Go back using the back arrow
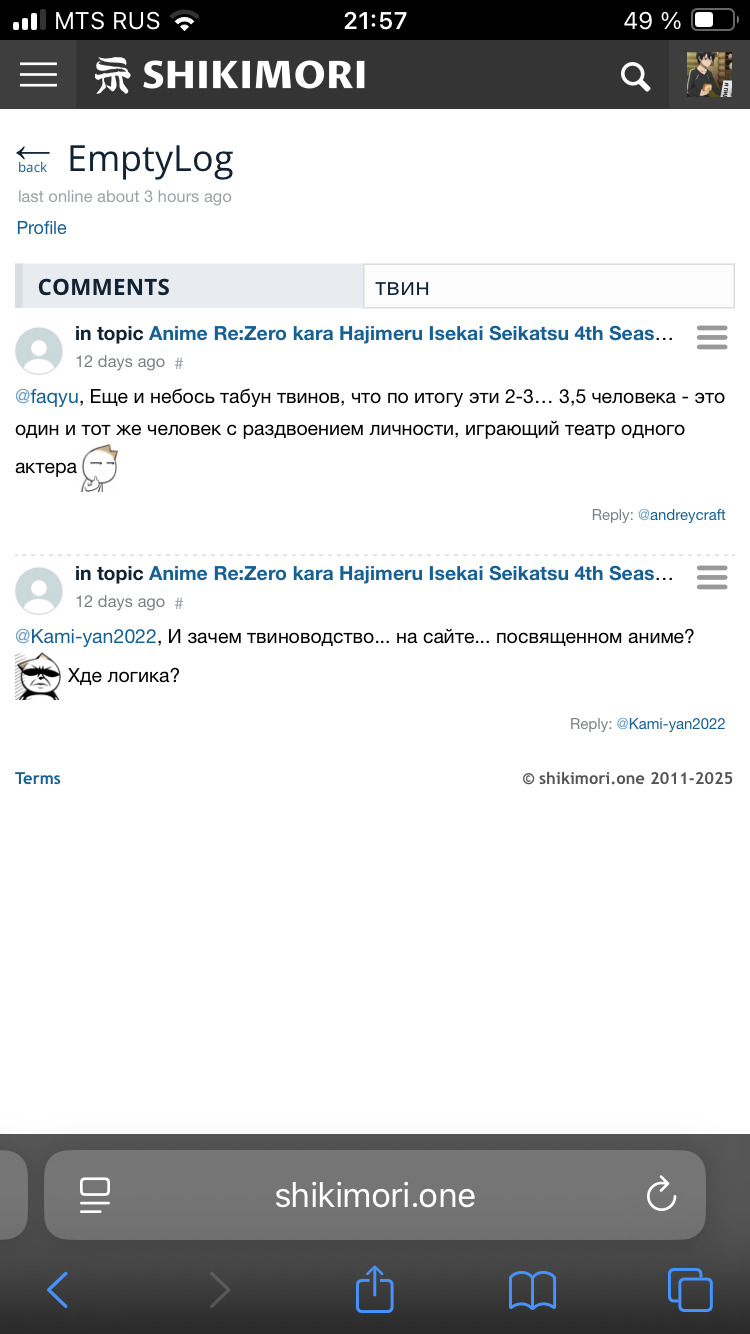The width and height of the screenshot is (750, 1334). 32,158
